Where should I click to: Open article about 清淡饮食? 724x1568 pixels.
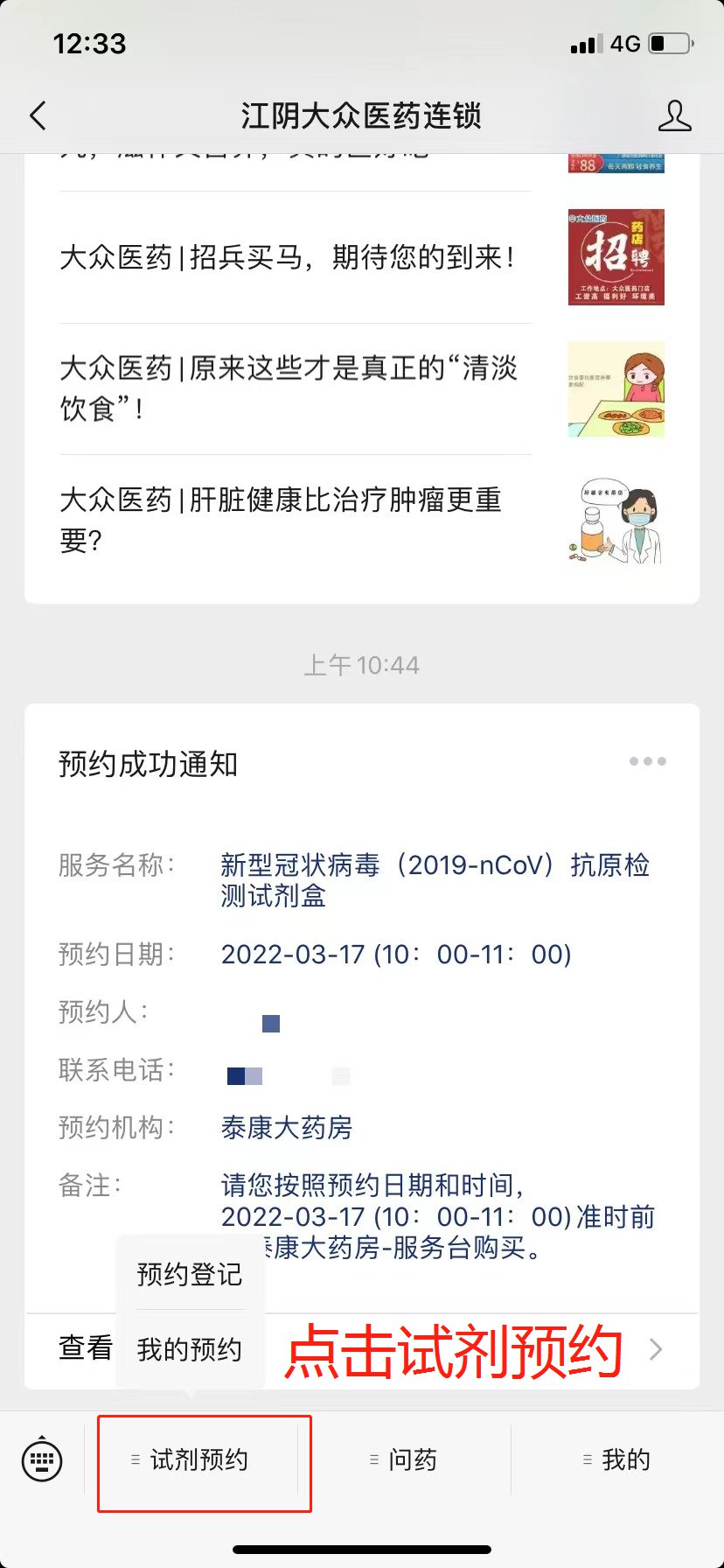pyautogui.click(x=289, y=388)
